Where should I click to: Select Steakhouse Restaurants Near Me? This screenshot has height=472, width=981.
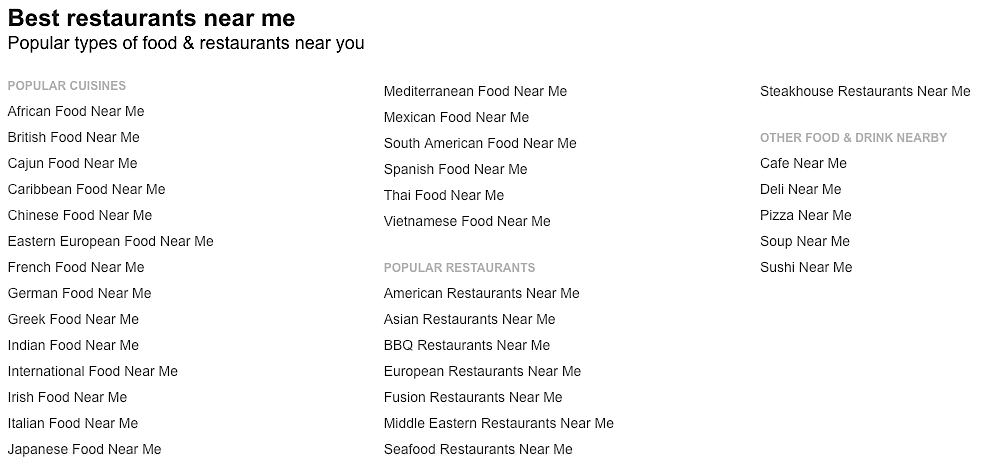click(865, 91)
